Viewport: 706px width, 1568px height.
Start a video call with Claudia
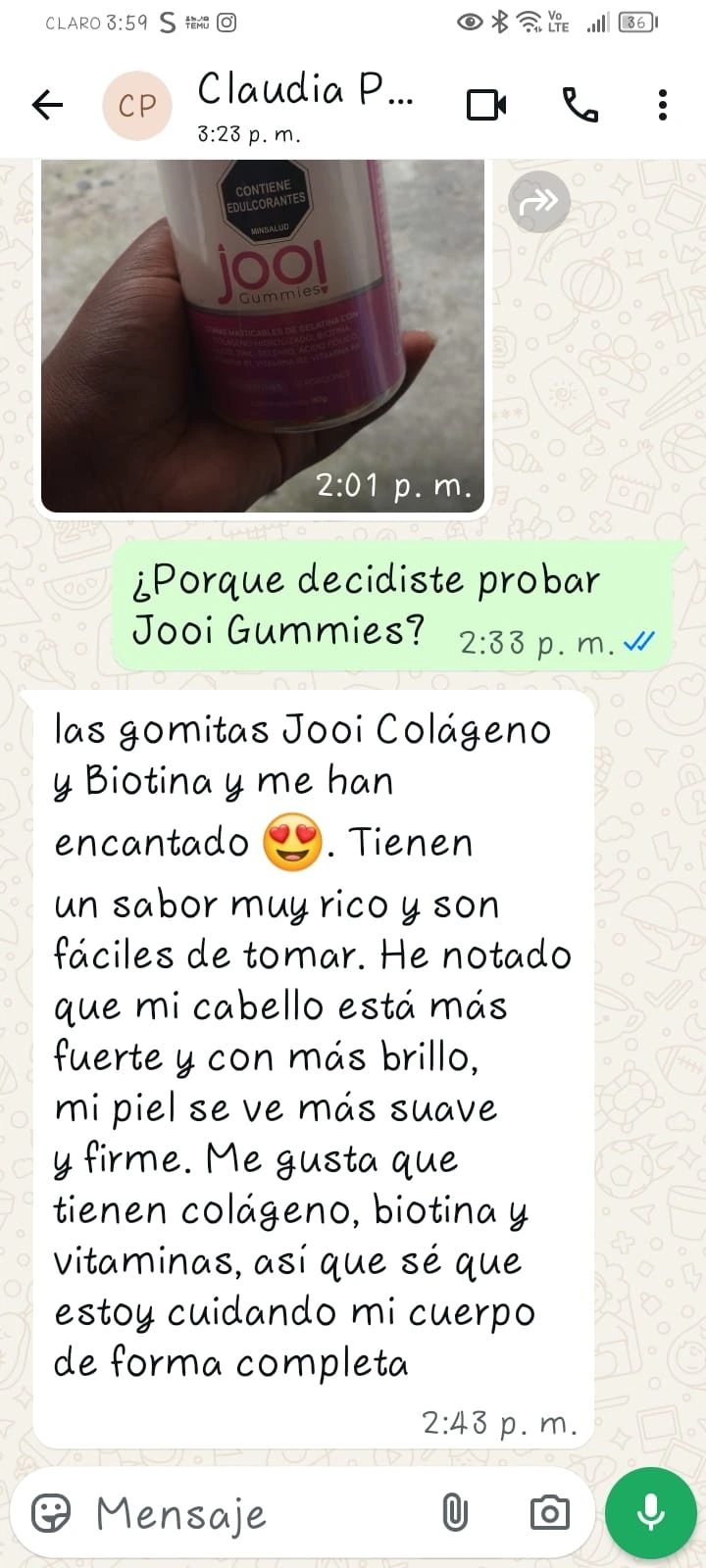488,105
